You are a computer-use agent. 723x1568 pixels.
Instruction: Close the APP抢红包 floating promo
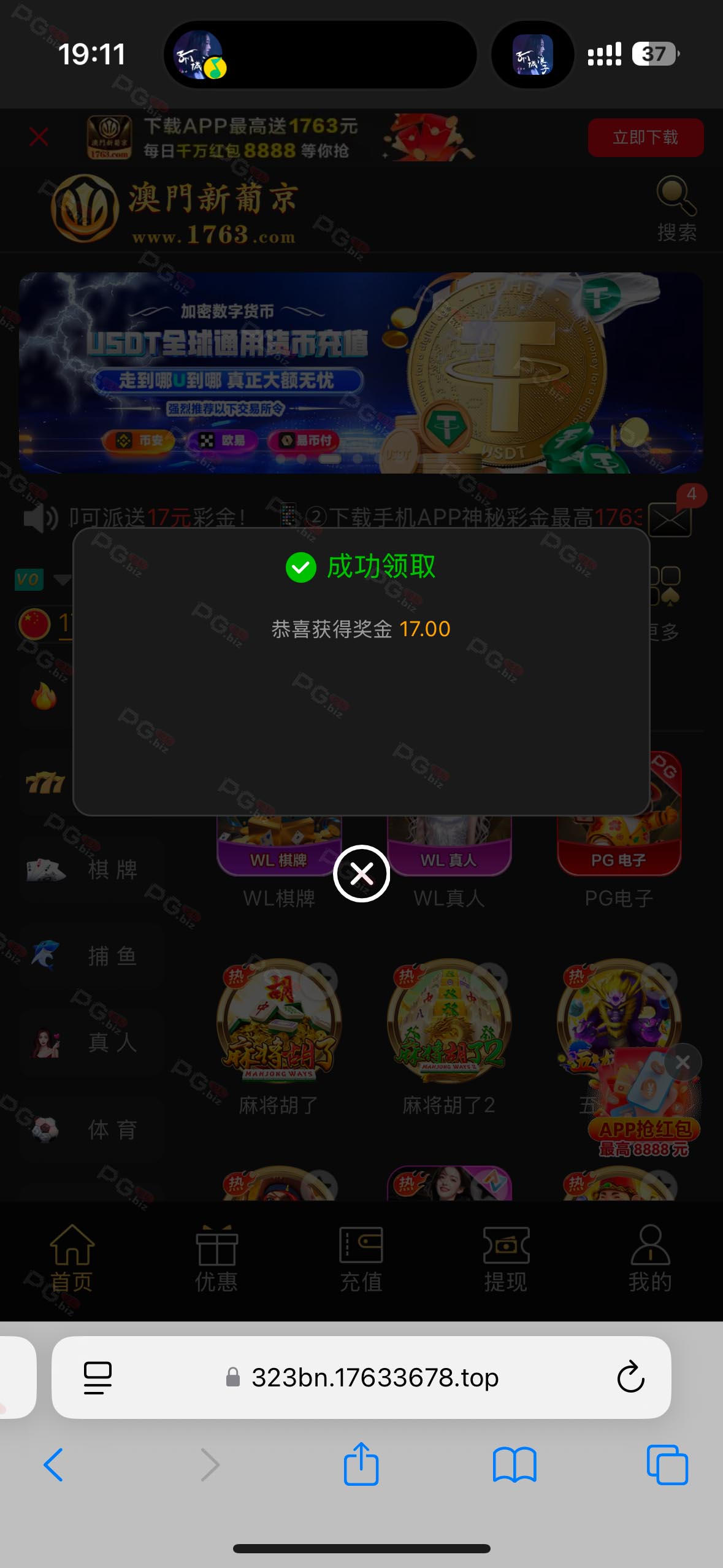683,1063
